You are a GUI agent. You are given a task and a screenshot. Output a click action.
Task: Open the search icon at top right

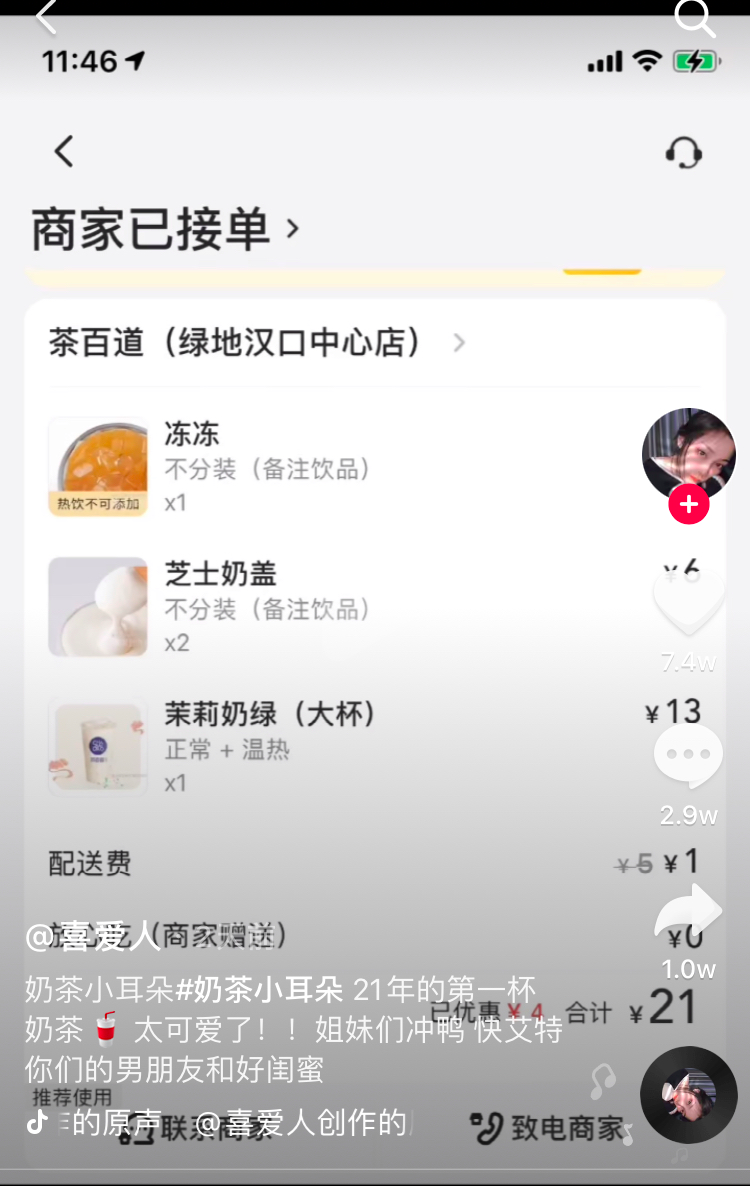pyautogui.click(x=695, y=17)
